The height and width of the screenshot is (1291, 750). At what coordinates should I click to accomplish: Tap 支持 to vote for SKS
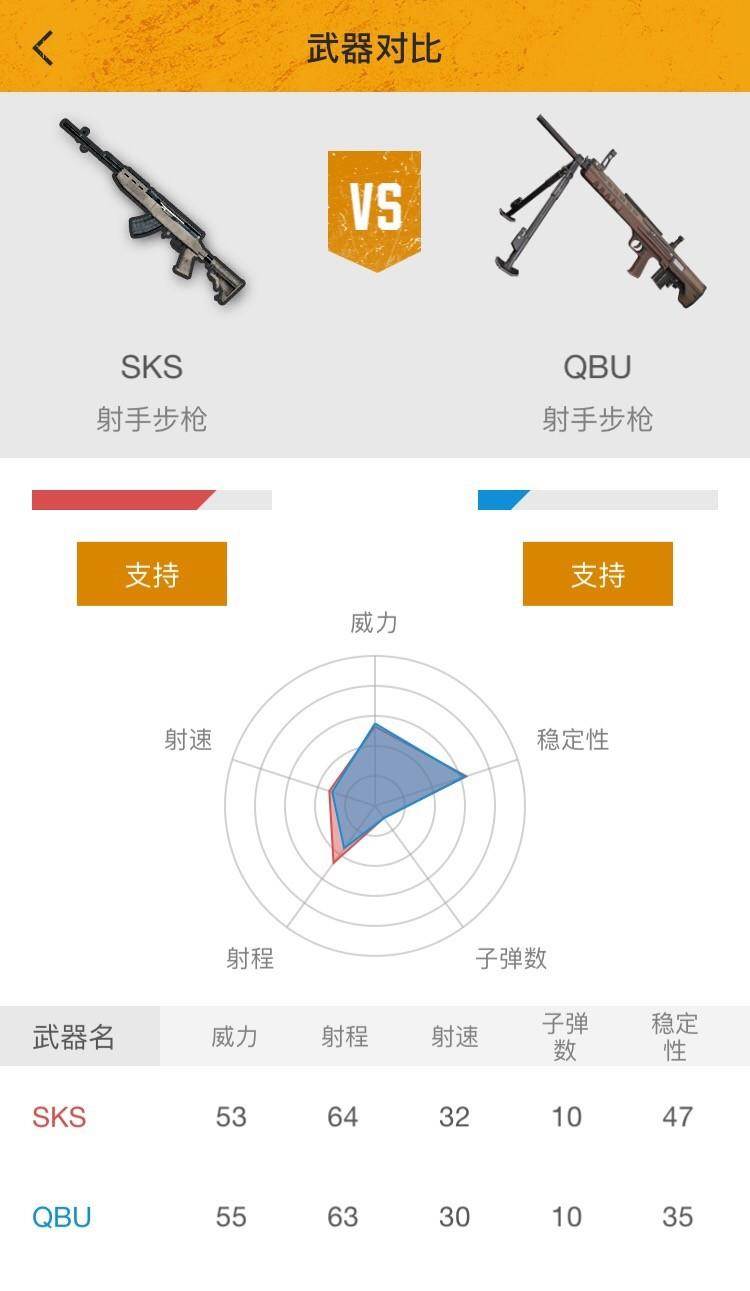pyautogui.click(x=152, y=574)
